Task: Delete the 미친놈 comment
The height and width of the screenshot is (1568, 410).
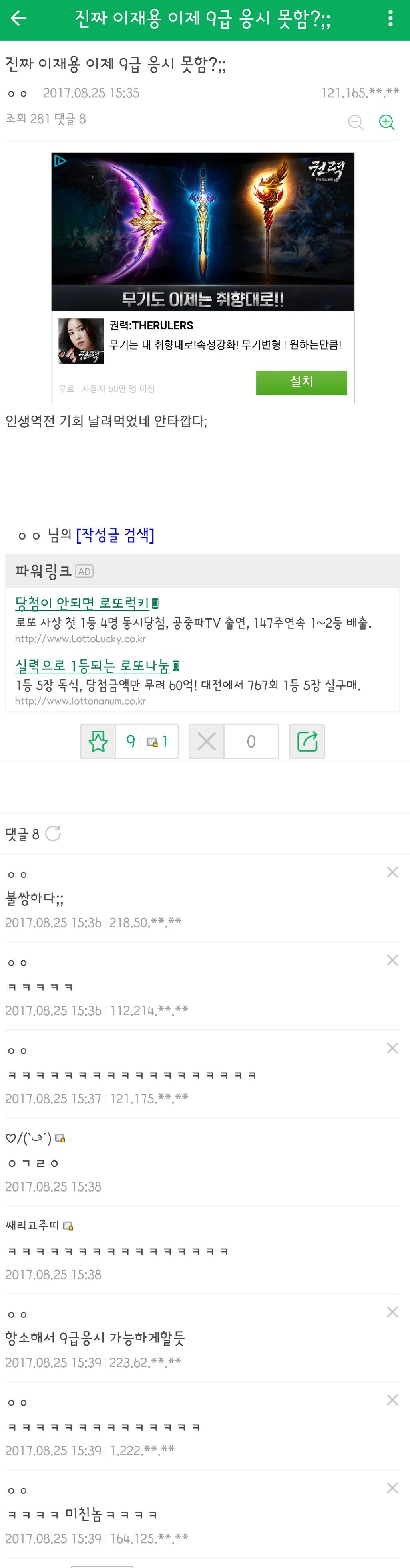Action: coord(392,1488)
